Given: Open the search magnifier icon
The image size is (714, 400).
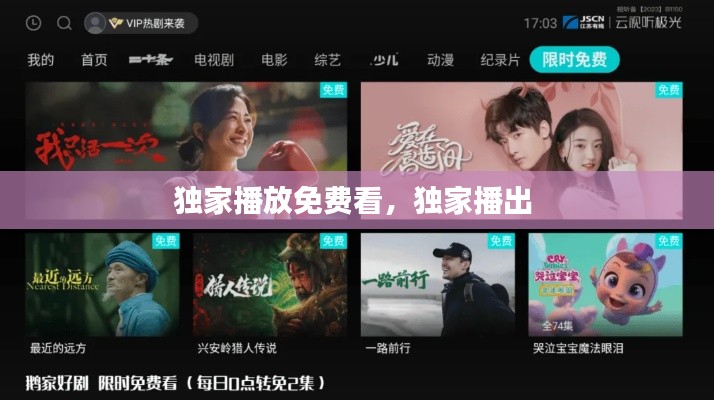Looking at the screenshot, I should pos(64,23).
